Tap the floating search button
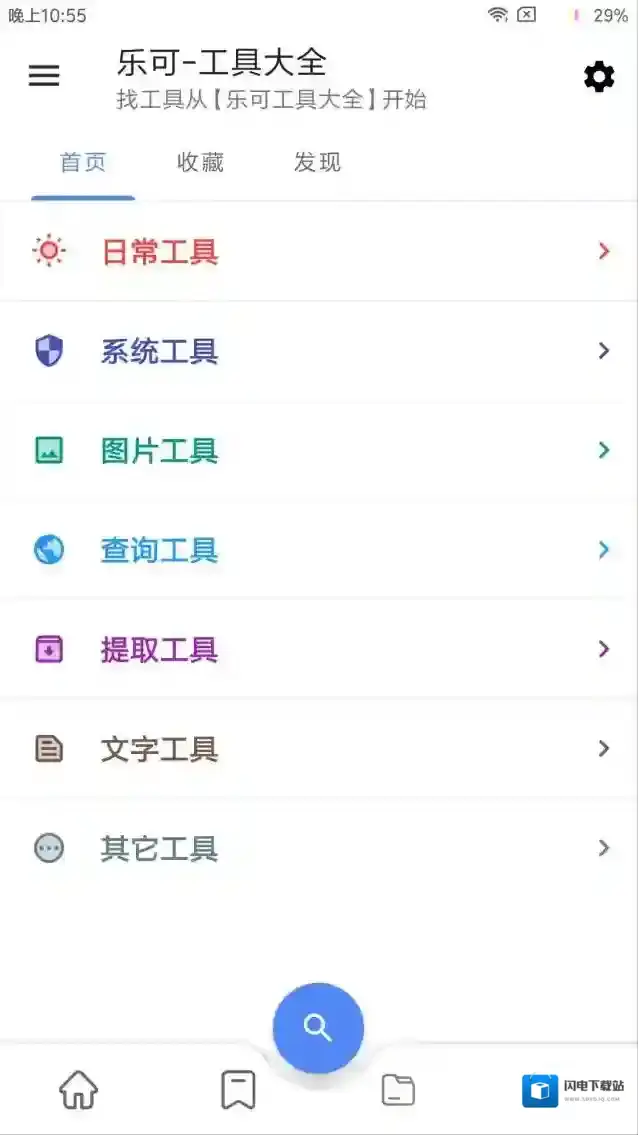638x1135 pixels. coord(318,1027)
